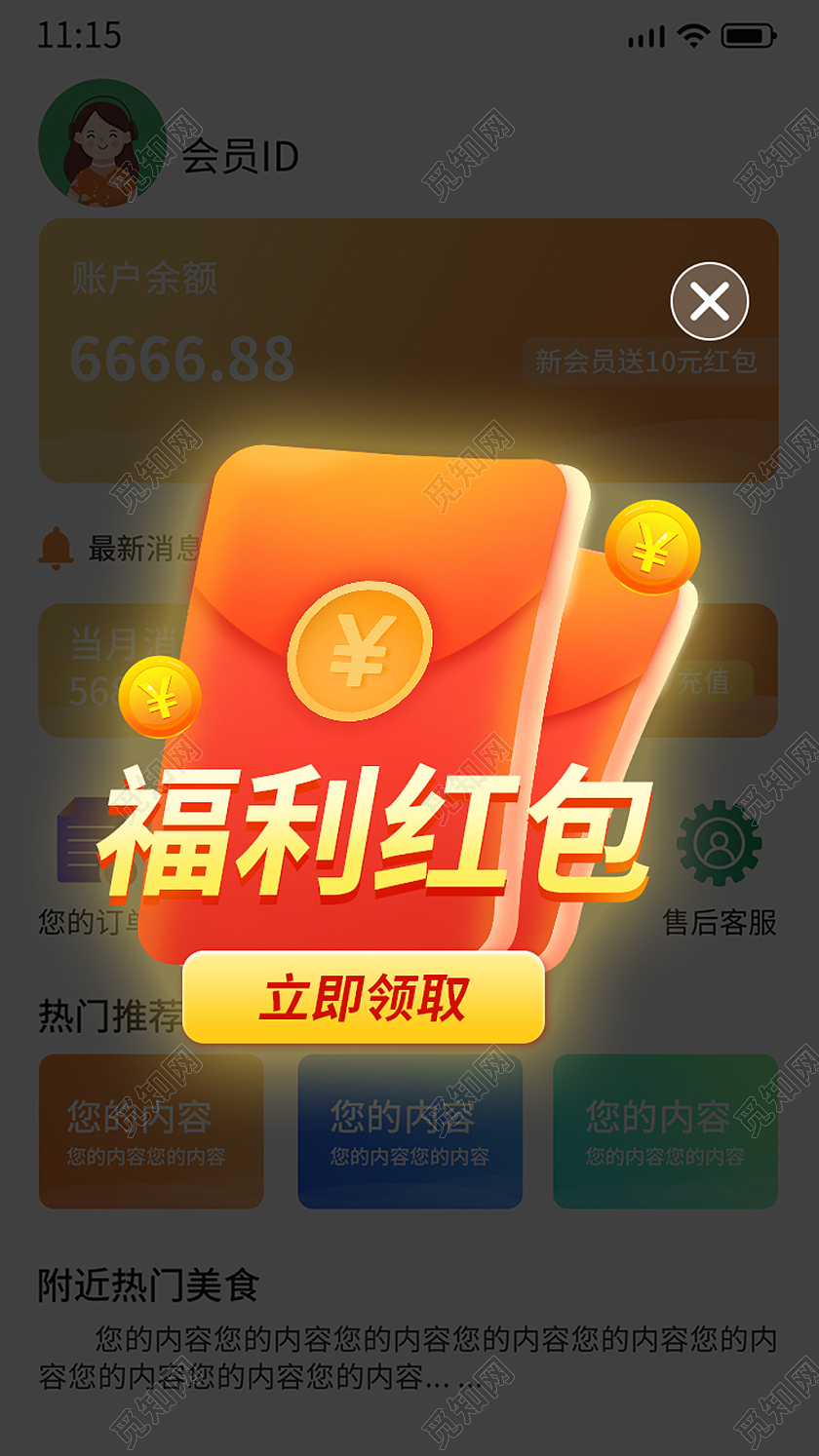Tap the 6666.88 balance amount
The height and width of the screenshot is (1456, 819).
(x=180, y=363)
